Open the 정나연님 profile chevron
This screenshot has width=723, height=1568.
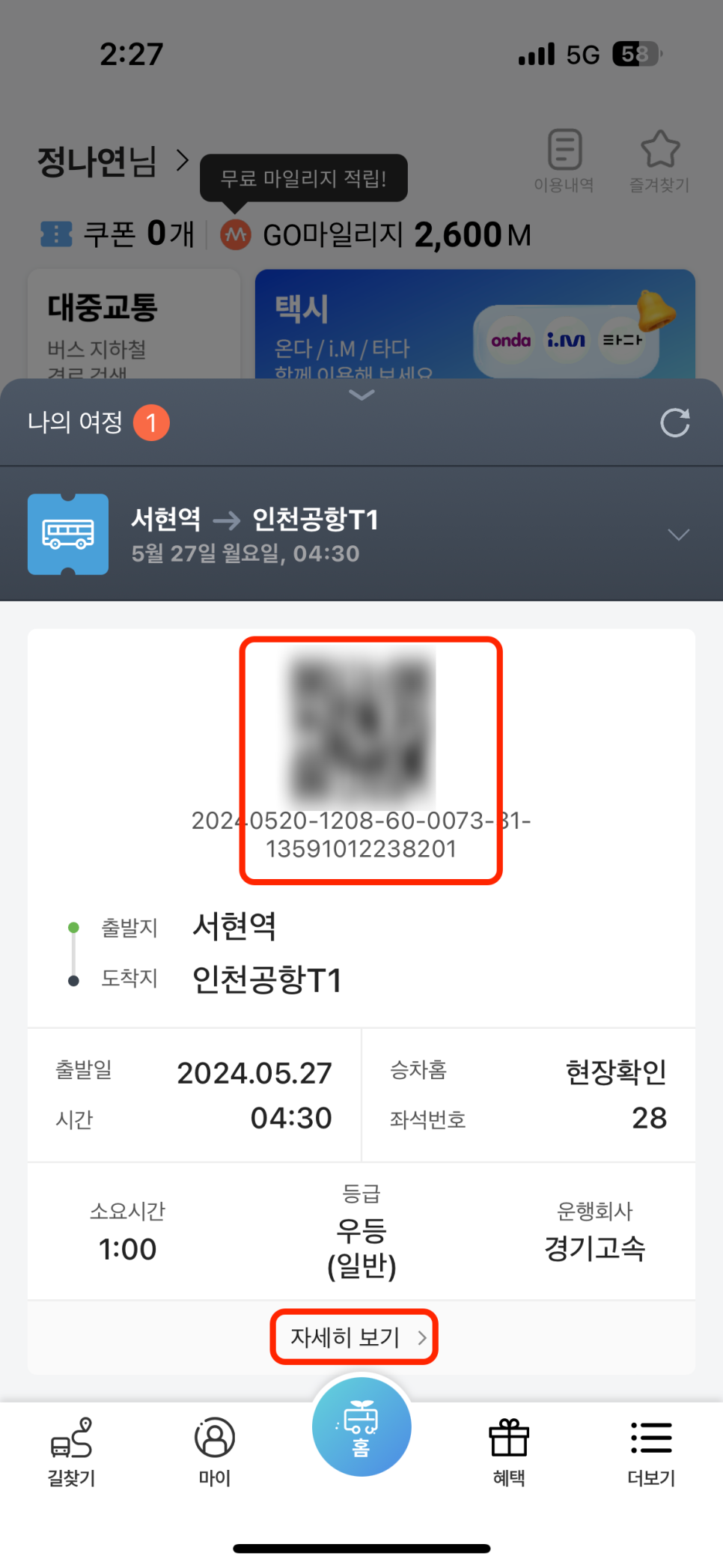182,159
